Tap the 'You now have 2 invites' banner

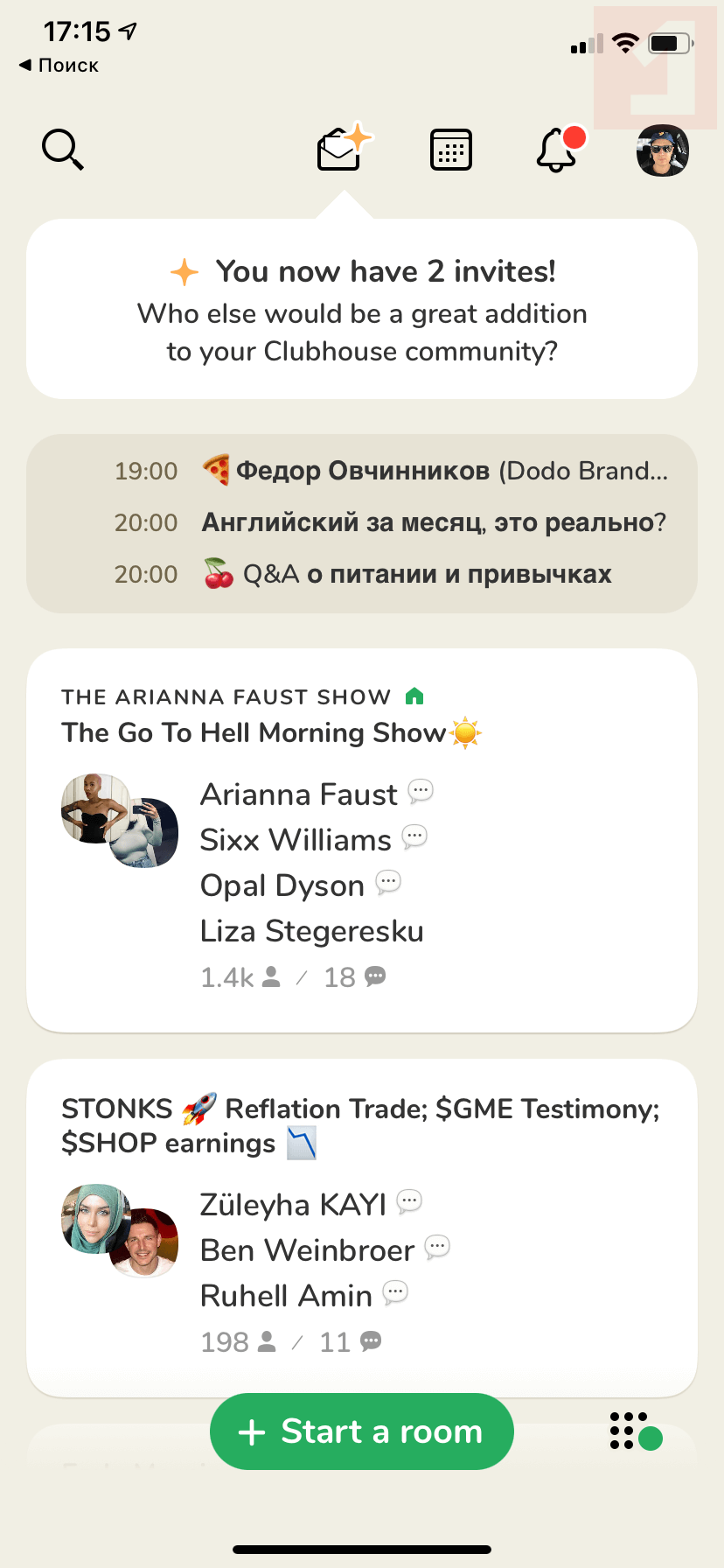click(x=362, y=310)
